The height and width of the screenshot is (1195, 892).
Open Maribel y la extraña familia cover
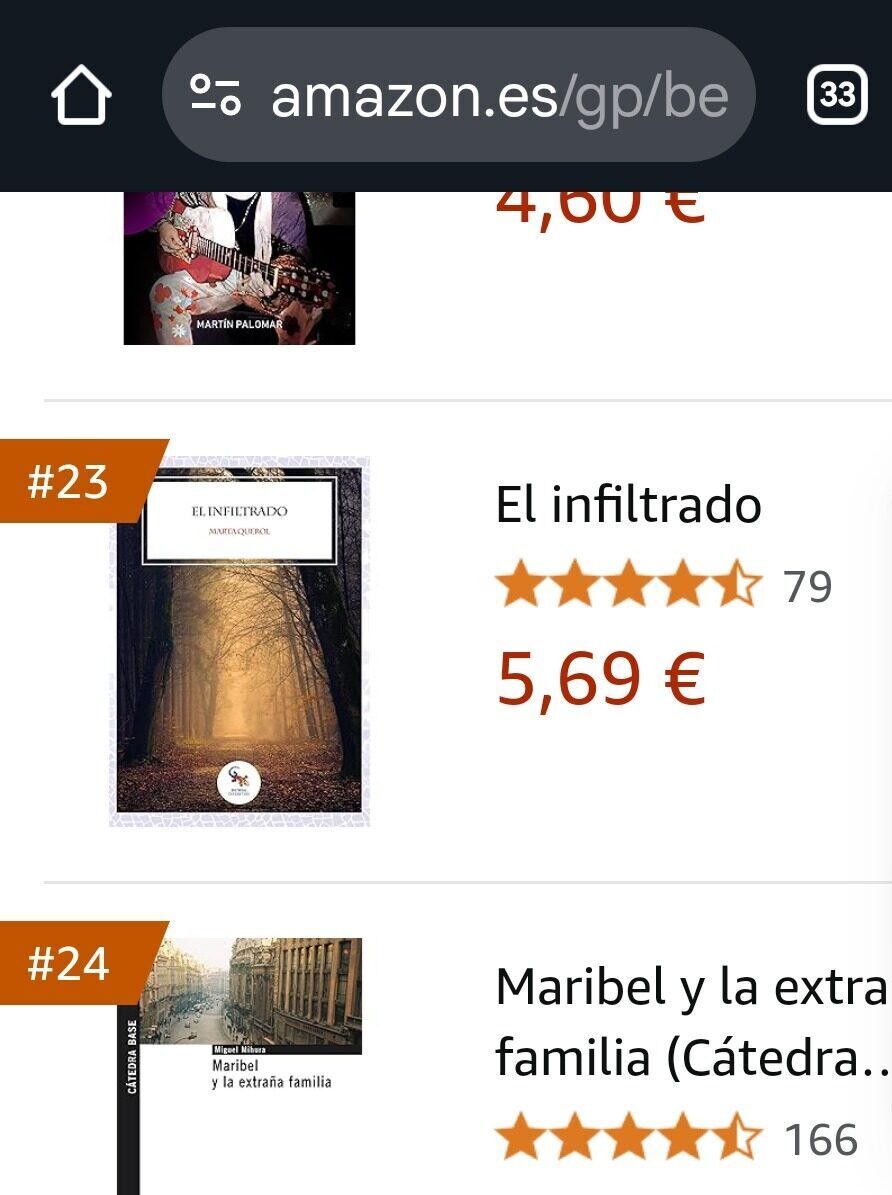point(240,1065)
